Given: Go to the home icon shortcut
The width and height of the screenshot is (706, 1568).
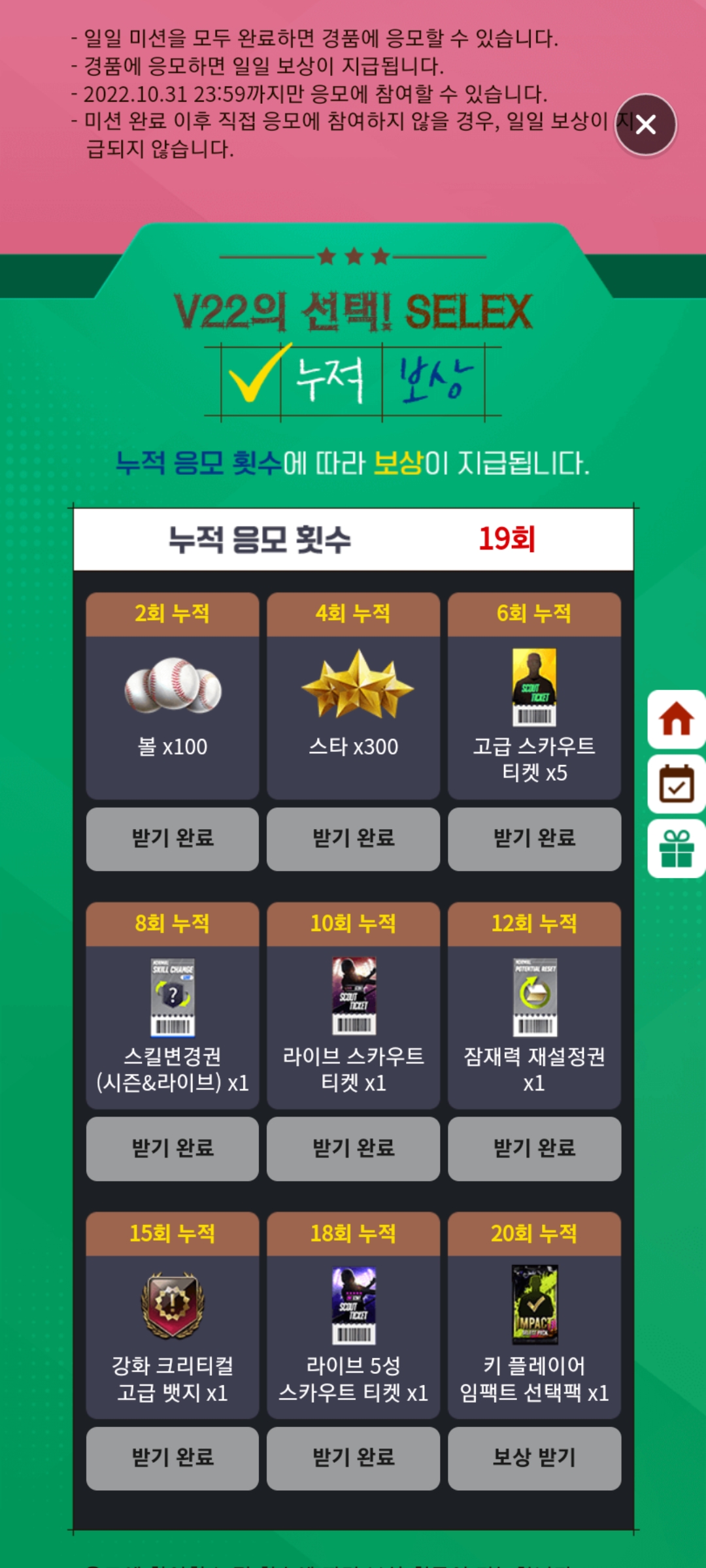Looking at the screenshot, I should pyautogui.click(x=676, y=719).
